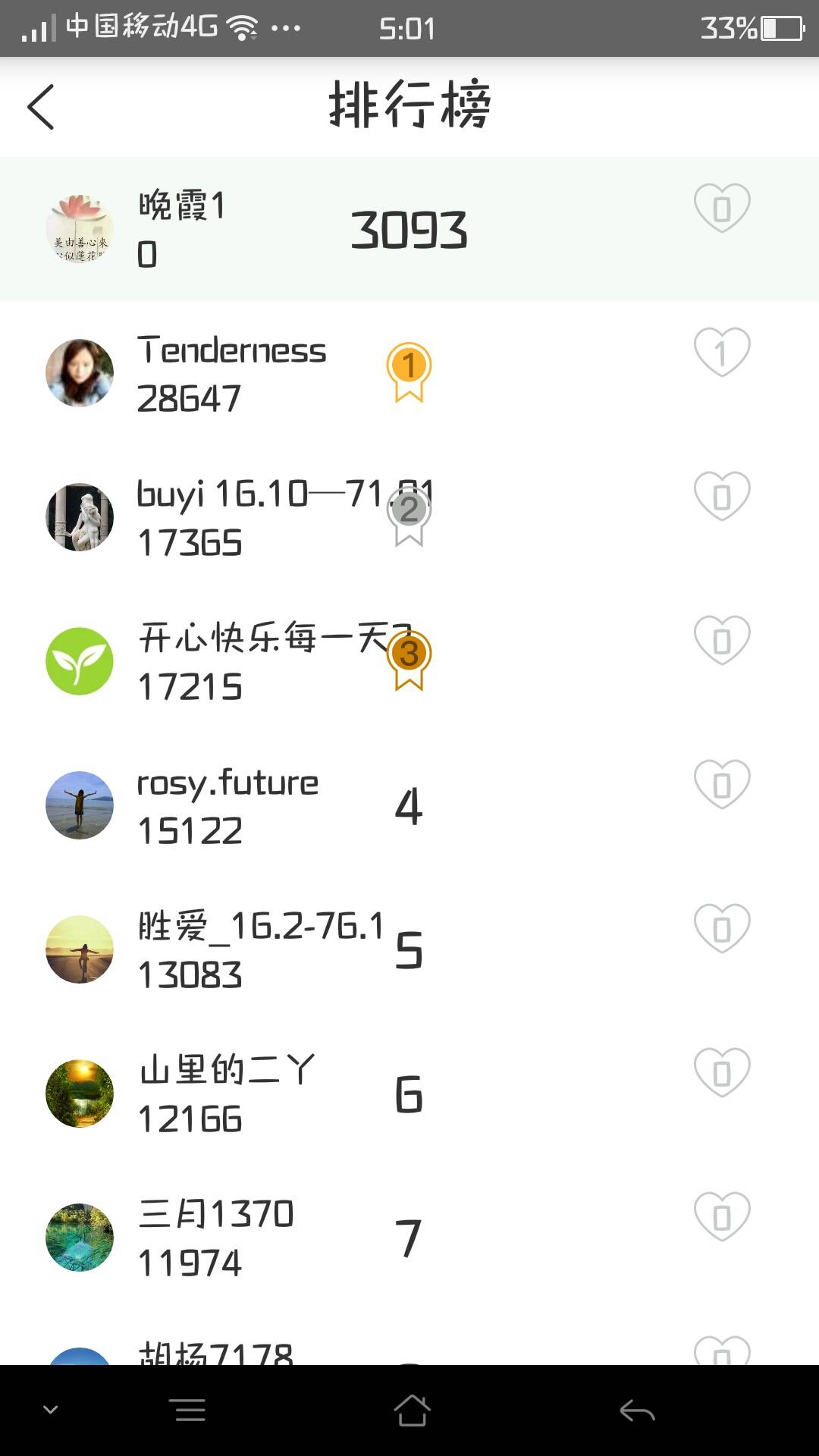Tap the heart beside 山里的二丫

click(x=721, y=1072)
